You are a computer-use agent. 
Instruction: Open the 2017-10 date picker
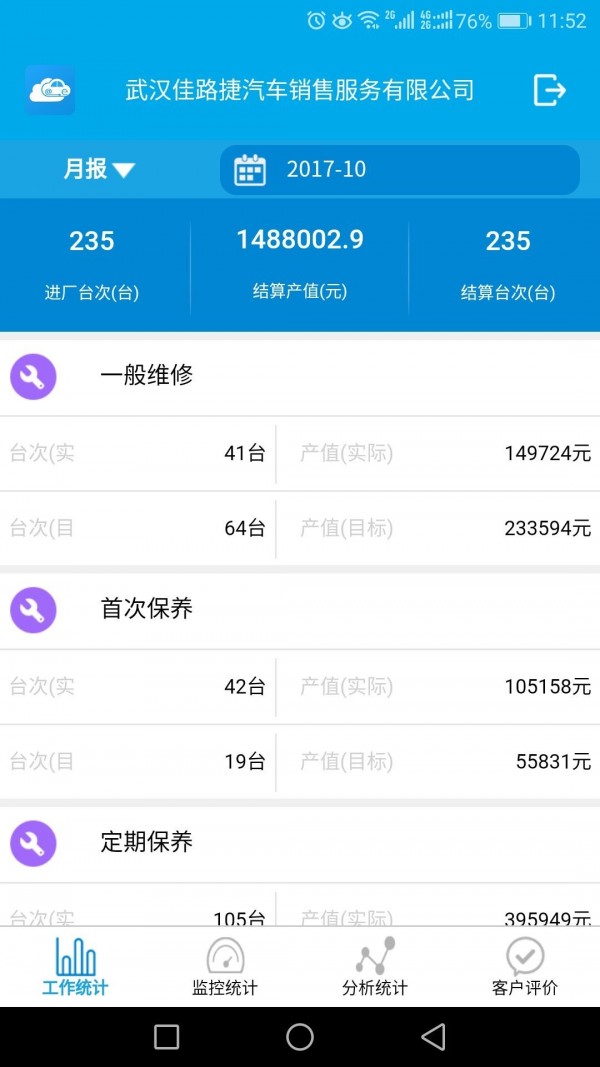point(399,169)
